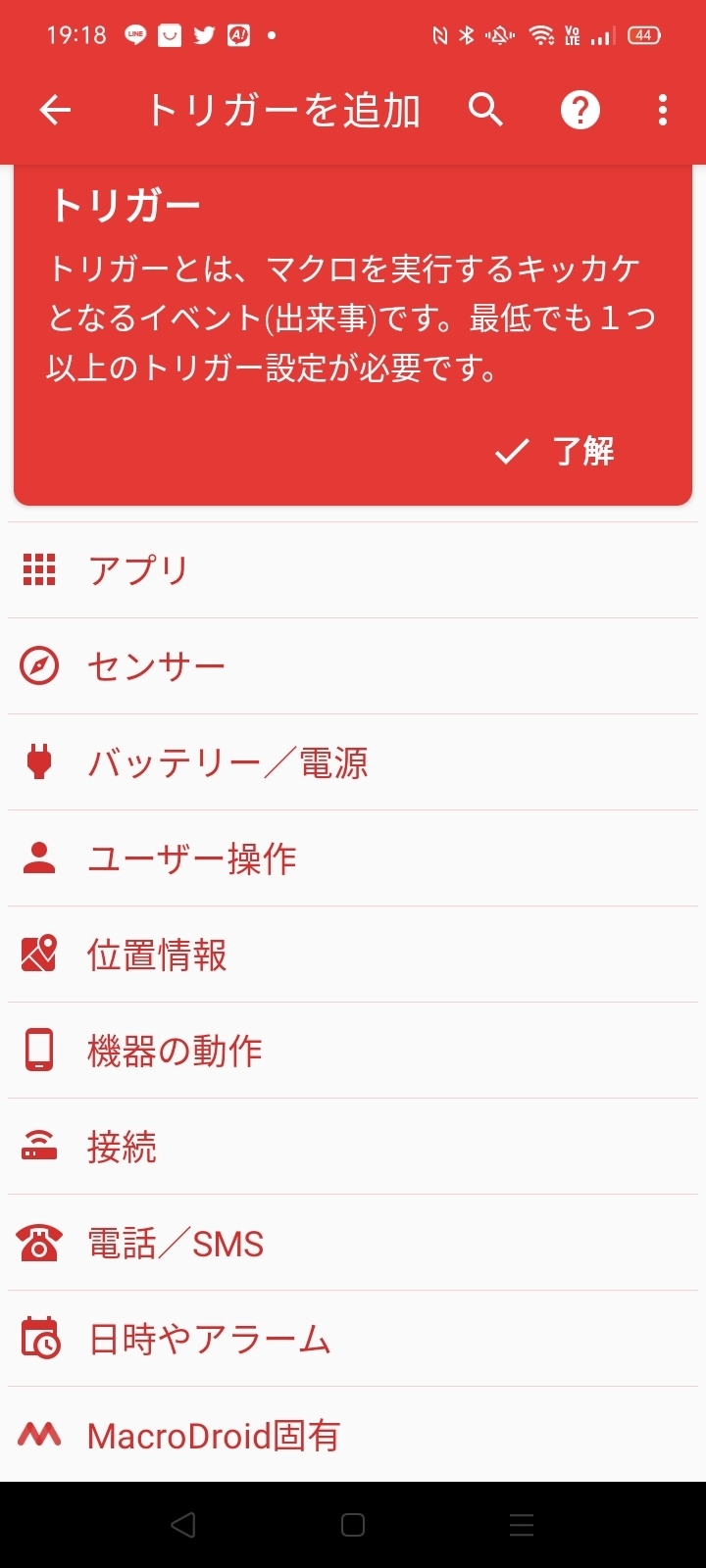Image resolution: width=706 pixels, height=1568 pixels.
Task: Open recent apps from the navigation bar
Action: (522, 1525)
